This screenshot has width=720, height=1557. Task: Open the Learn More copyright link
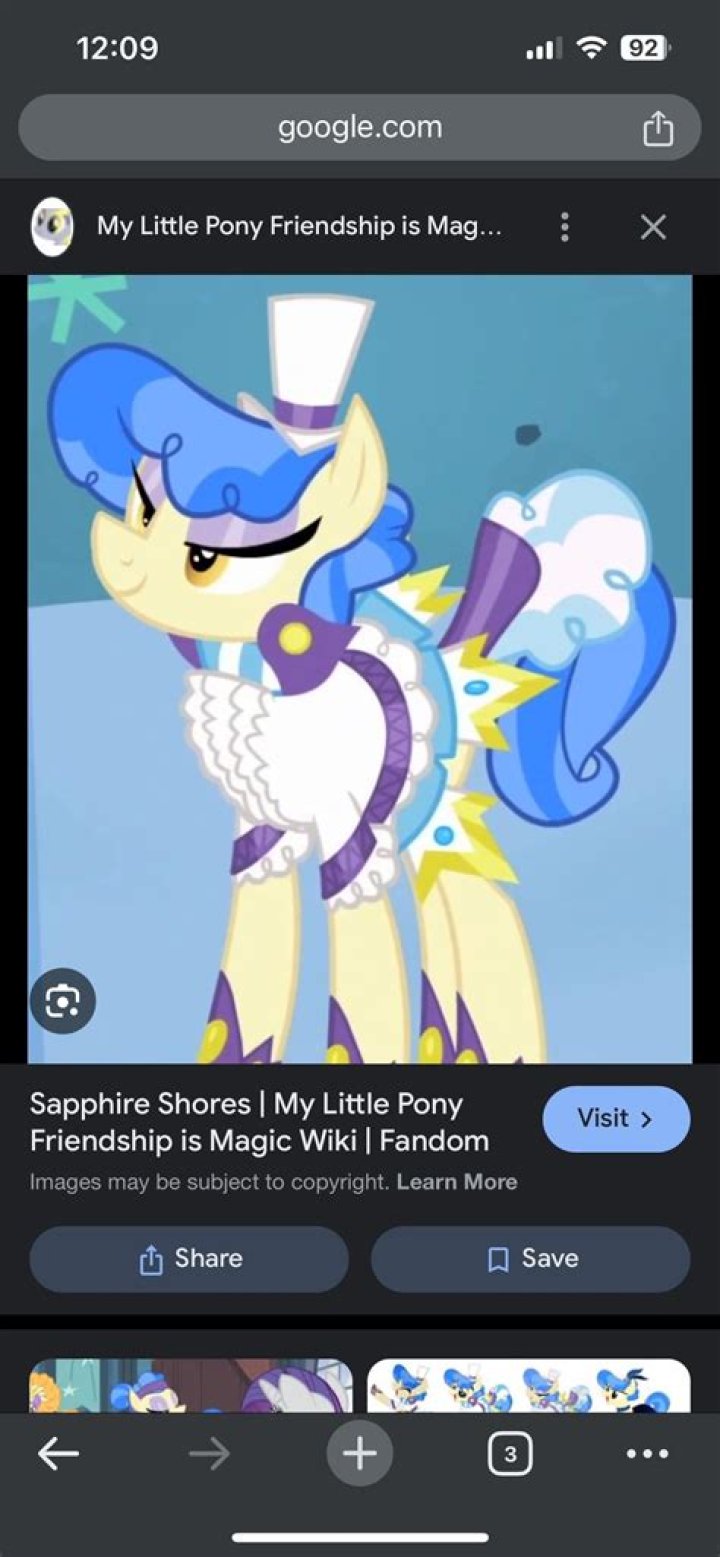(456, 1182)
